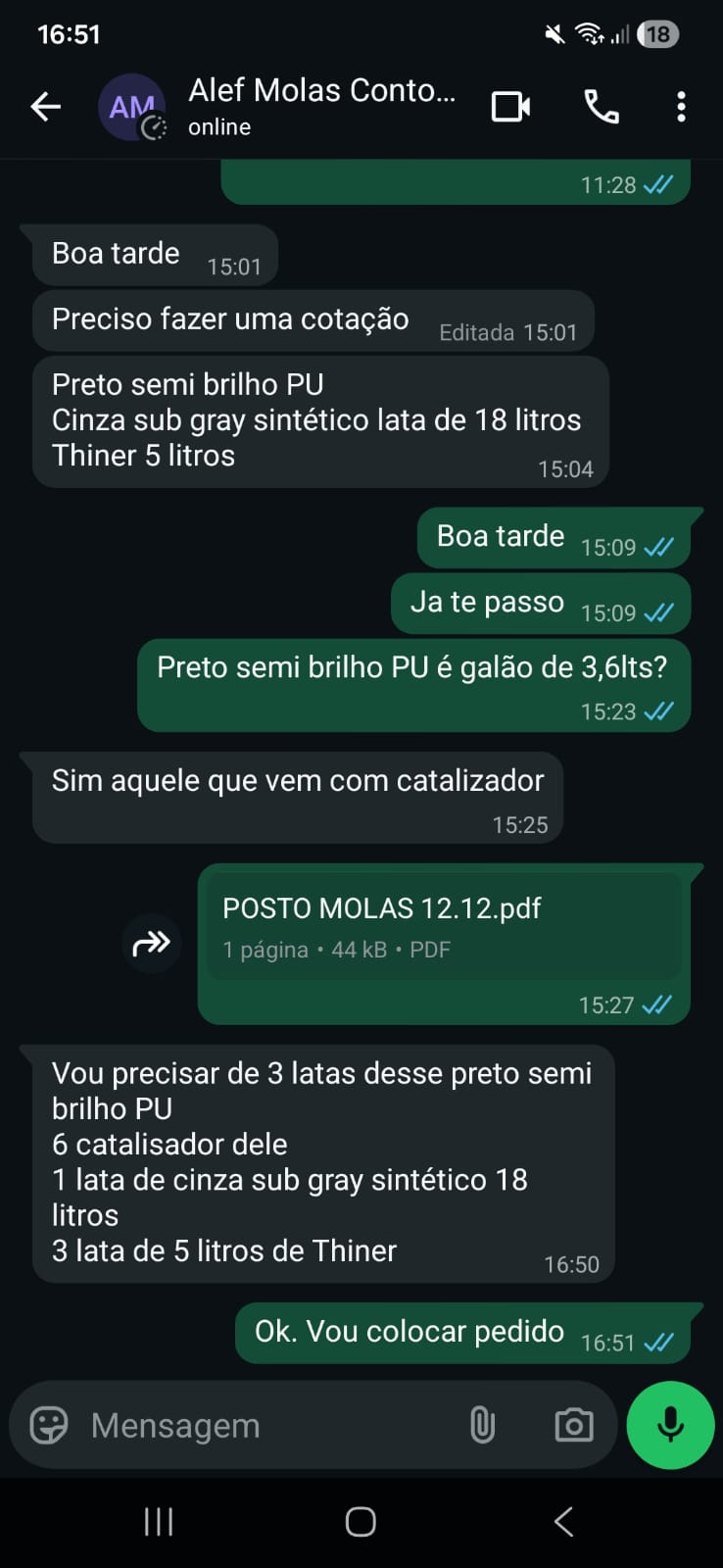This screenshot has height=1568, width=723.
Task: Open recent apps from navigation bar
Action: point(159,1522)
